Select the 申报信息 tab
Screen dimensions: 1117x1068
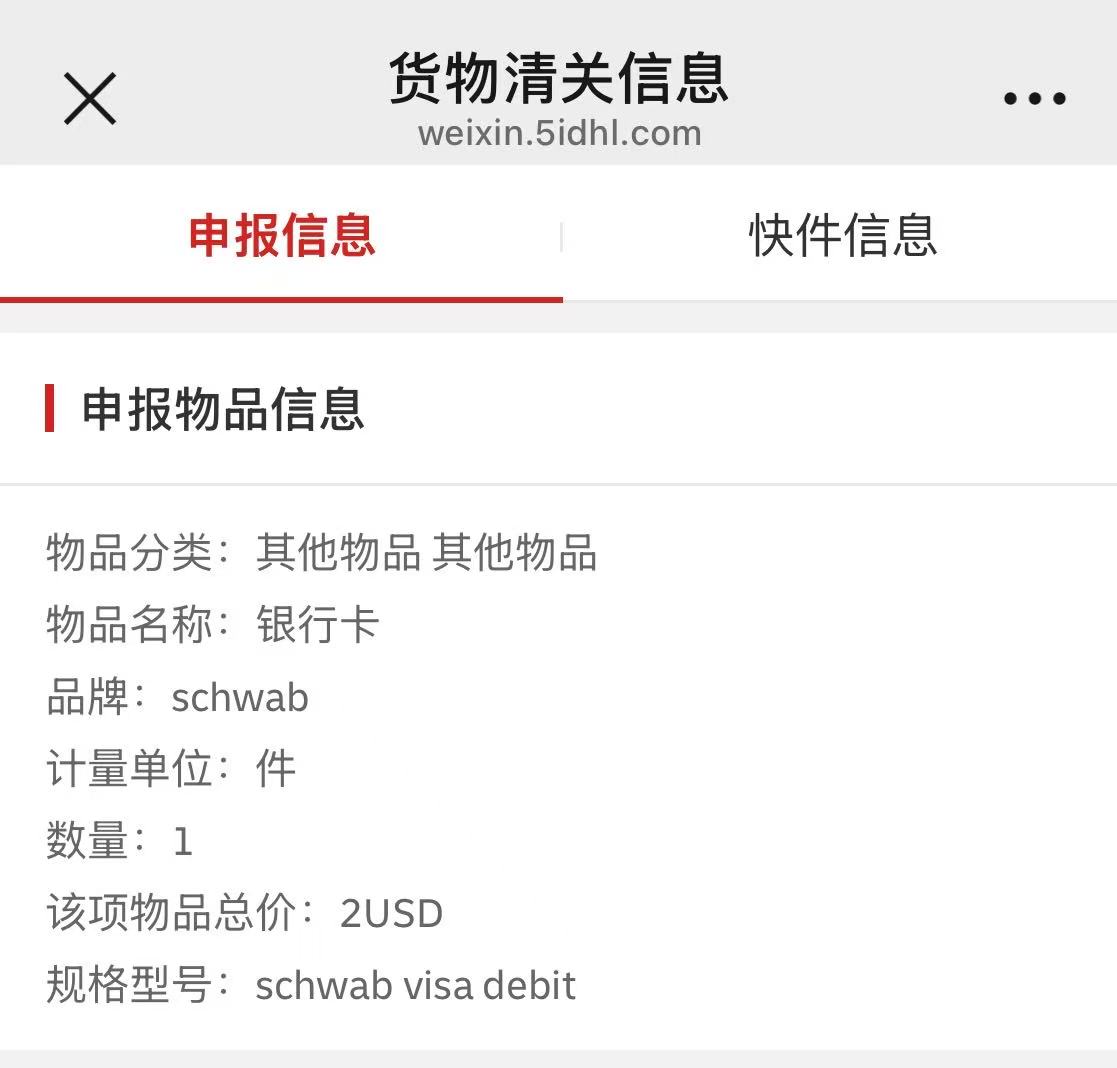point(281,236)
